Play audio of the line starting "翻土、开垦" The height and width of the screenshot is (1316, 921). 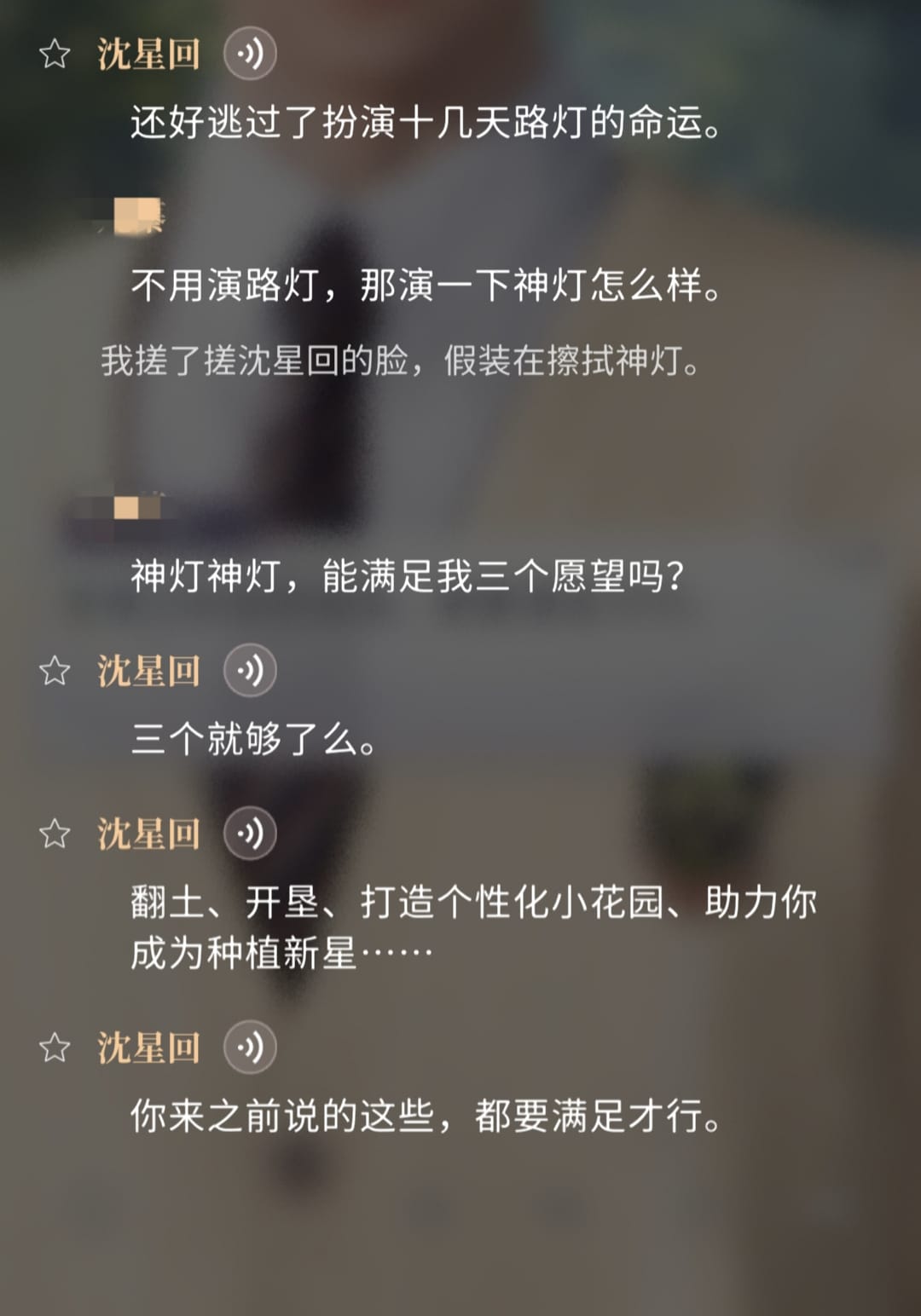coord(250,833)
